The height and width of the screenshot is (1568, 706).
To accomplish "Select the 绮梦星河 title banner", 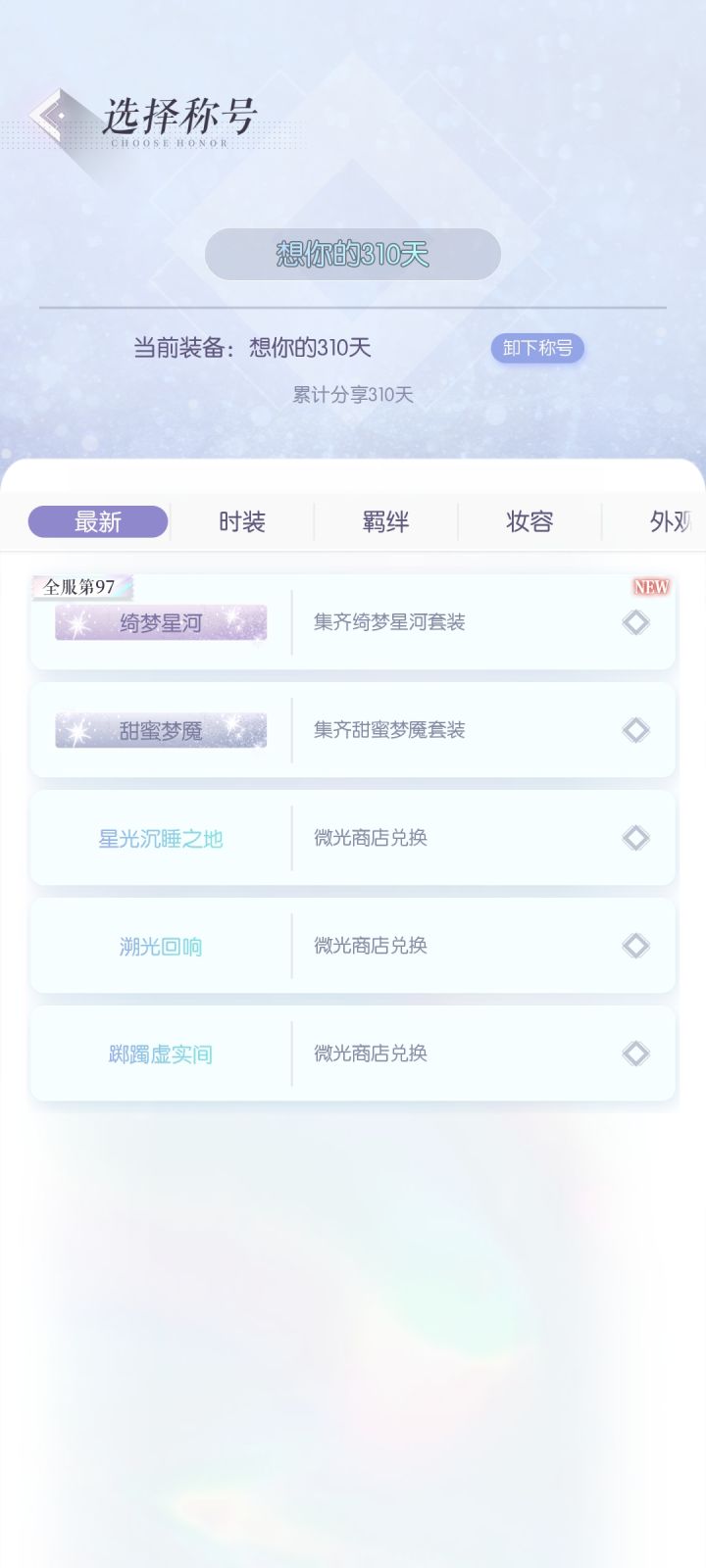I will click(162, 622).
